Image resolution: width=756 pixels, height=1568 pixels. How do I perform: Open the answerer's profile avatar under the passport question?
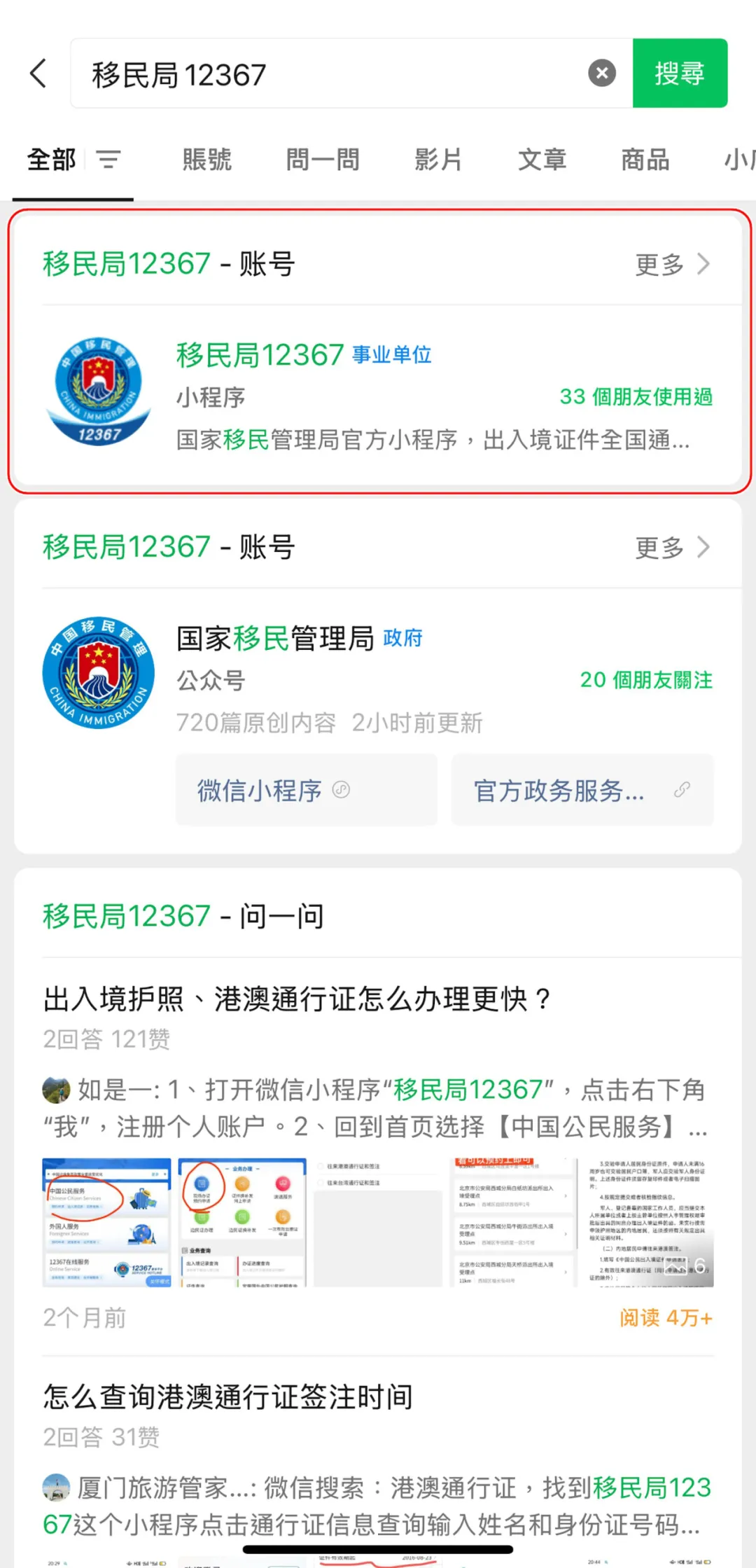[57, 1090]
